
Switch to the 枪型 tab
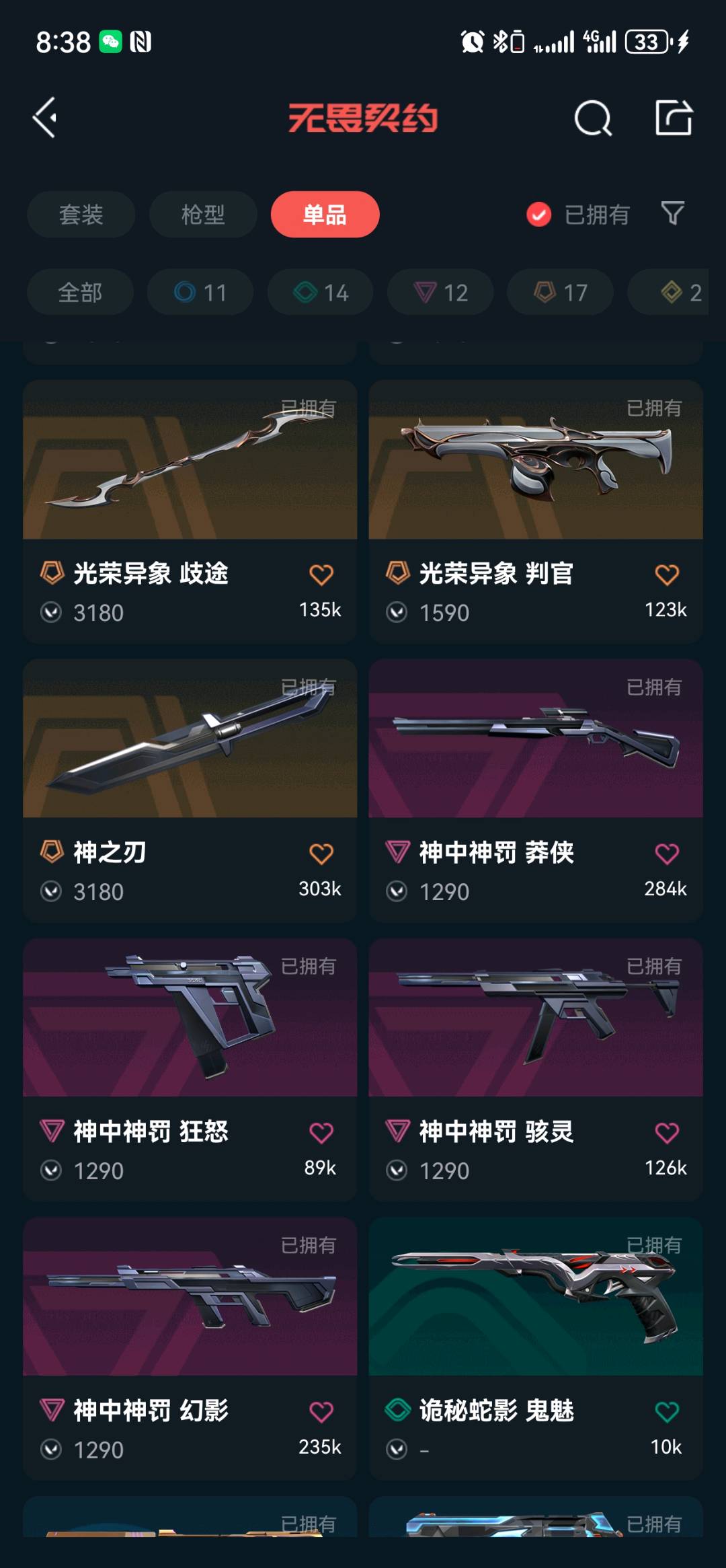(203, 215)
